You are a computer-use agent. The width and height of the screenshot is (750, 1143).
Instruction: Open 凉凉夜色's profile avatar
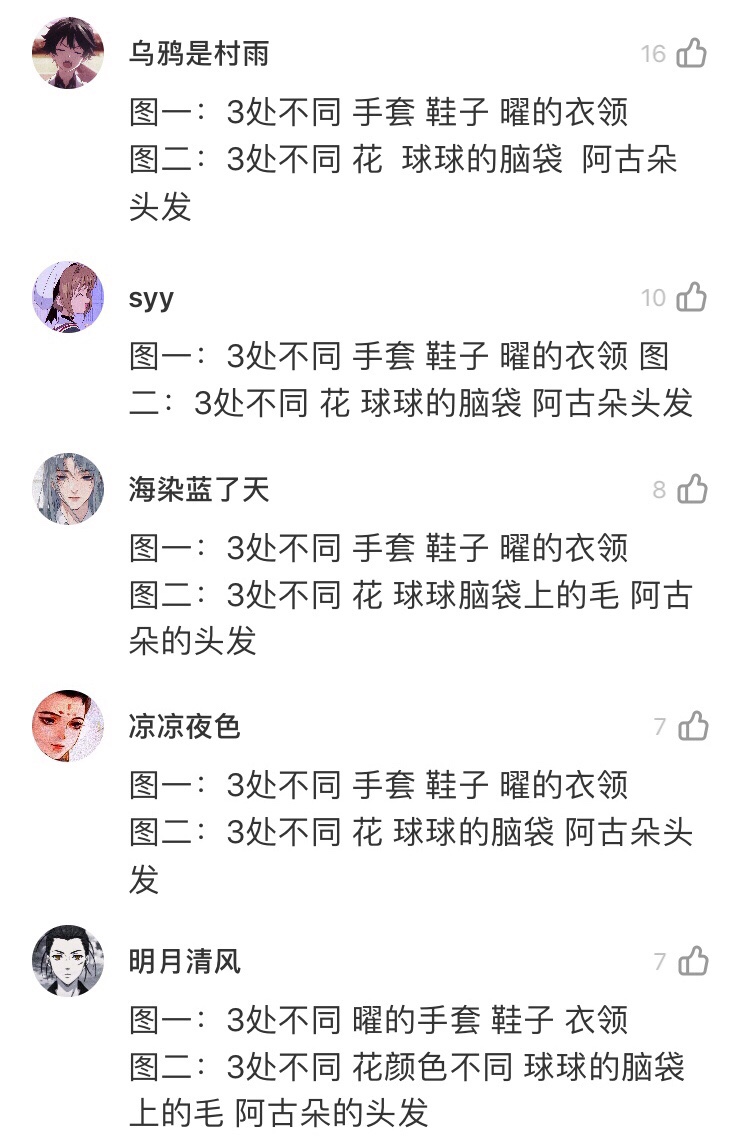click(x=69, y=725)
